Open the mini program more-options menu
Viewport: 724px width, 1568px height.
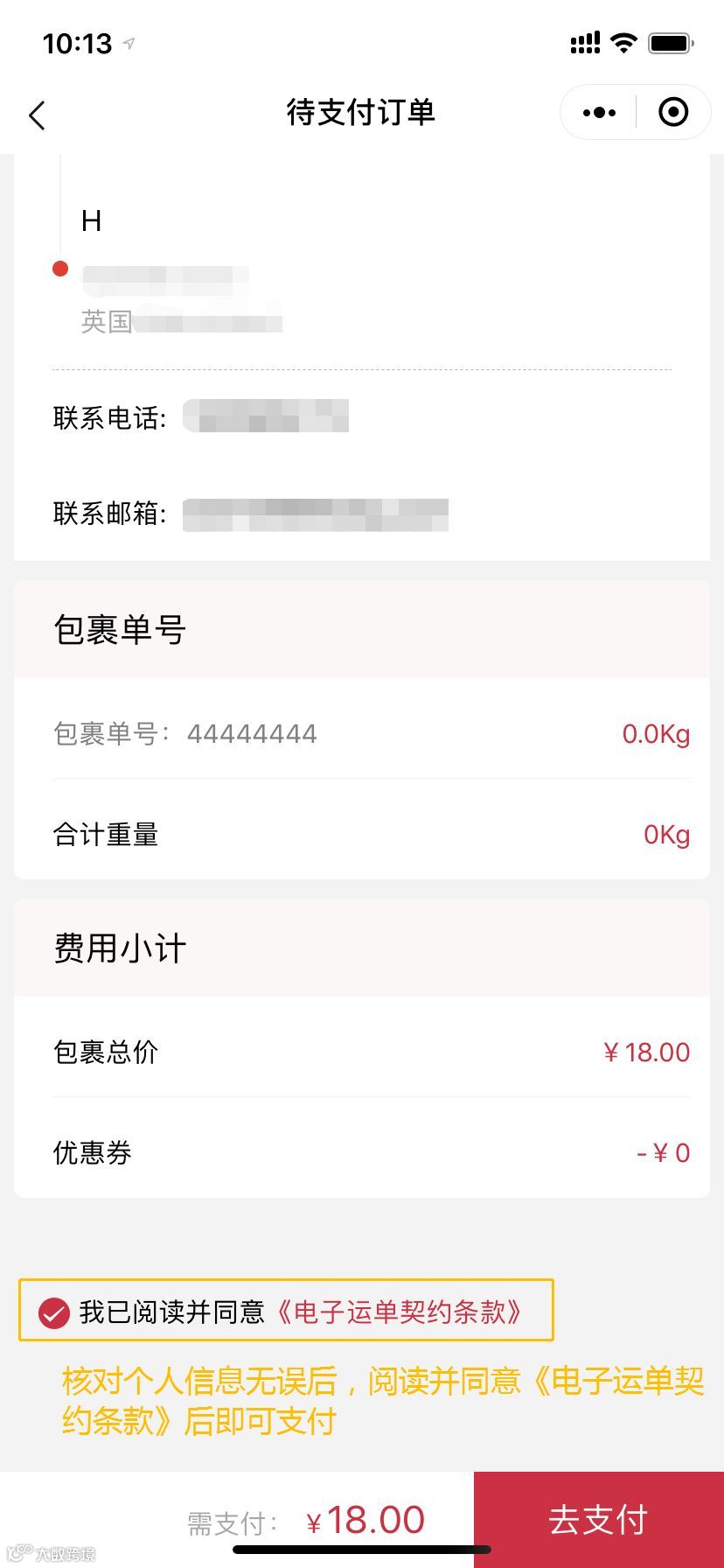(x=599, y=113)
